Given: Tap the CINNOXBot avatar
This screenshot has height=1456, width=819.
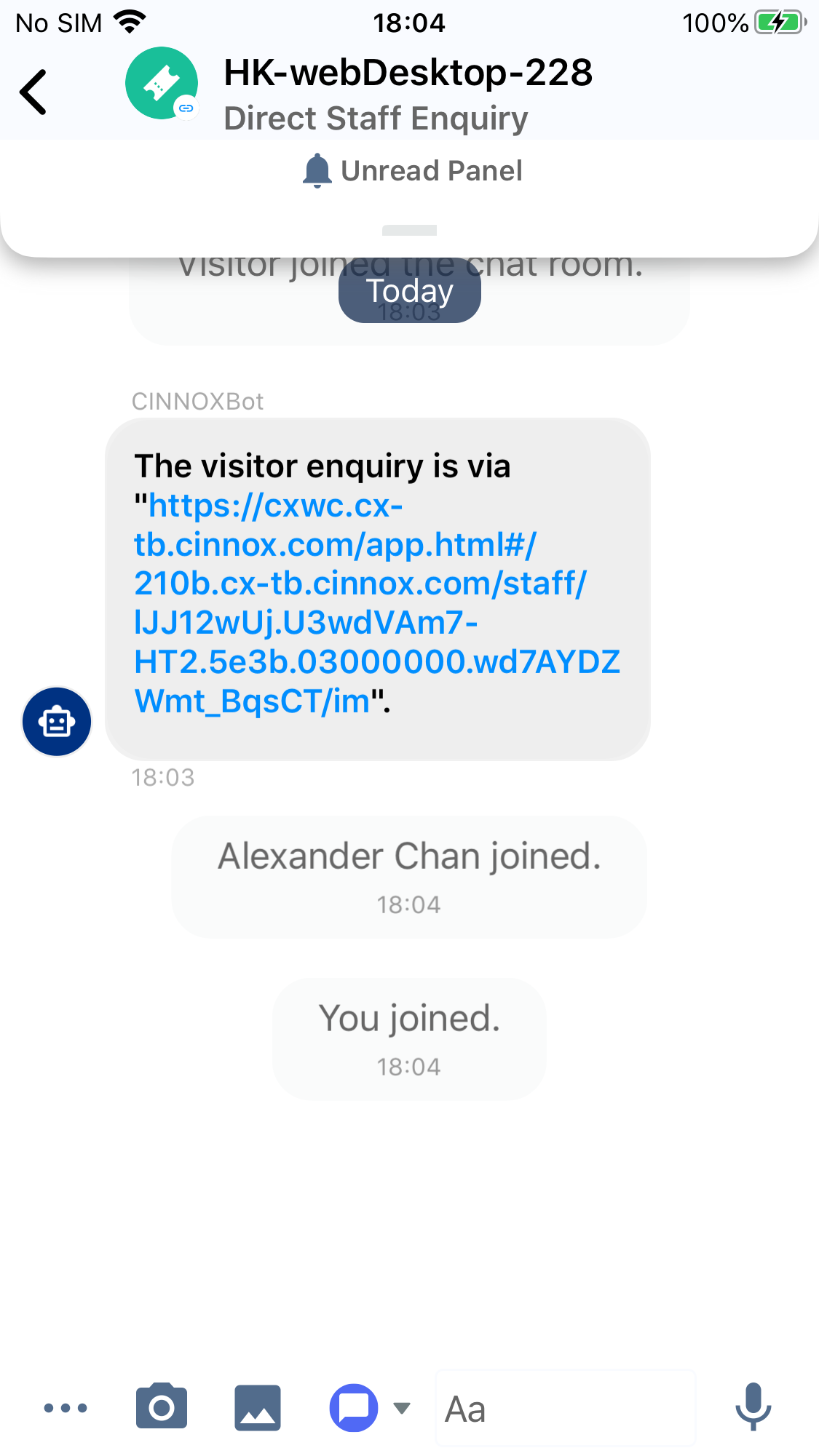Looking at the screenshot, I should [57, 722].
